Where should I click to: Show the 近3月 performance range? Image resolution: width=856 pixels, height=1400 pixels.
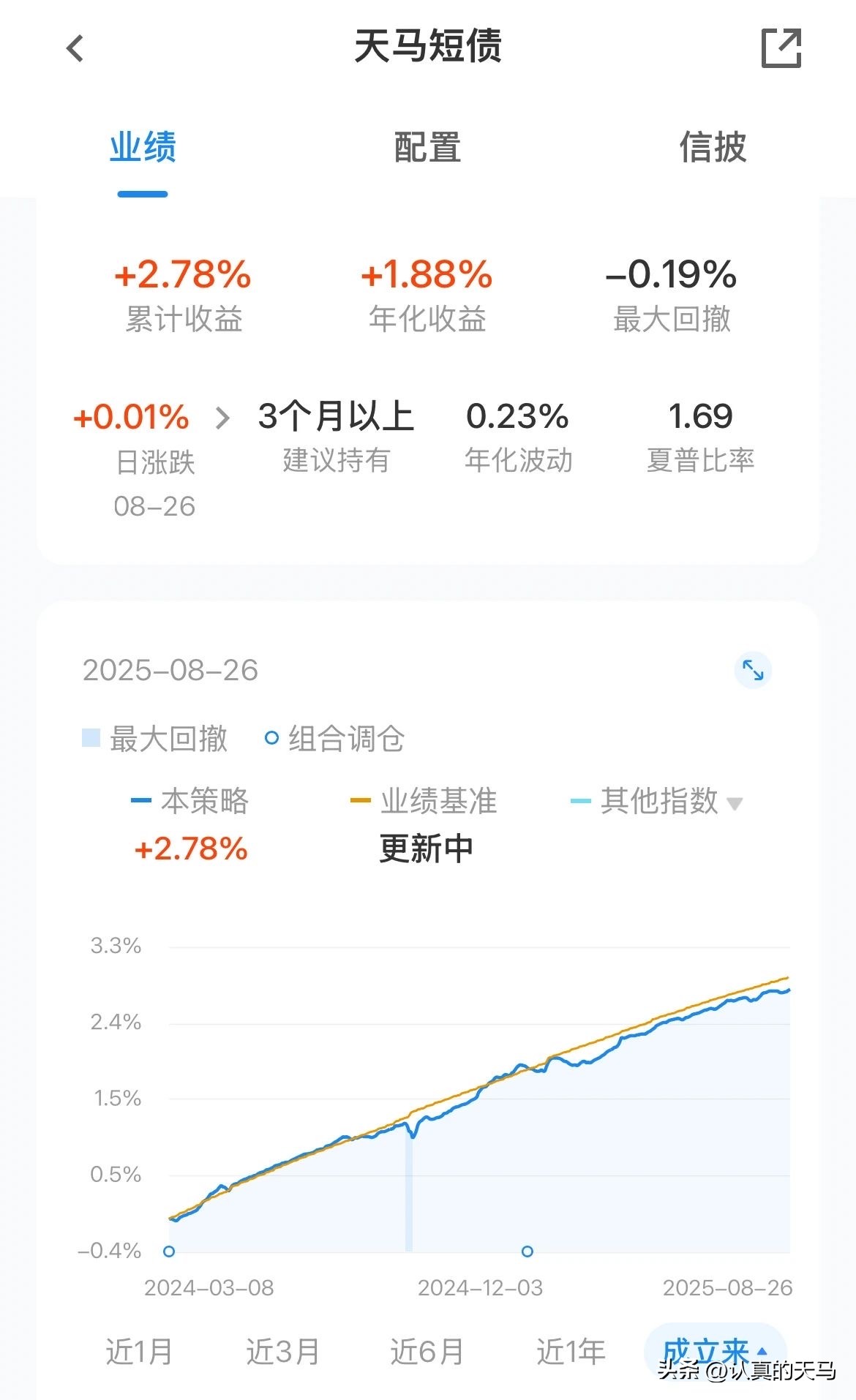282,1352
